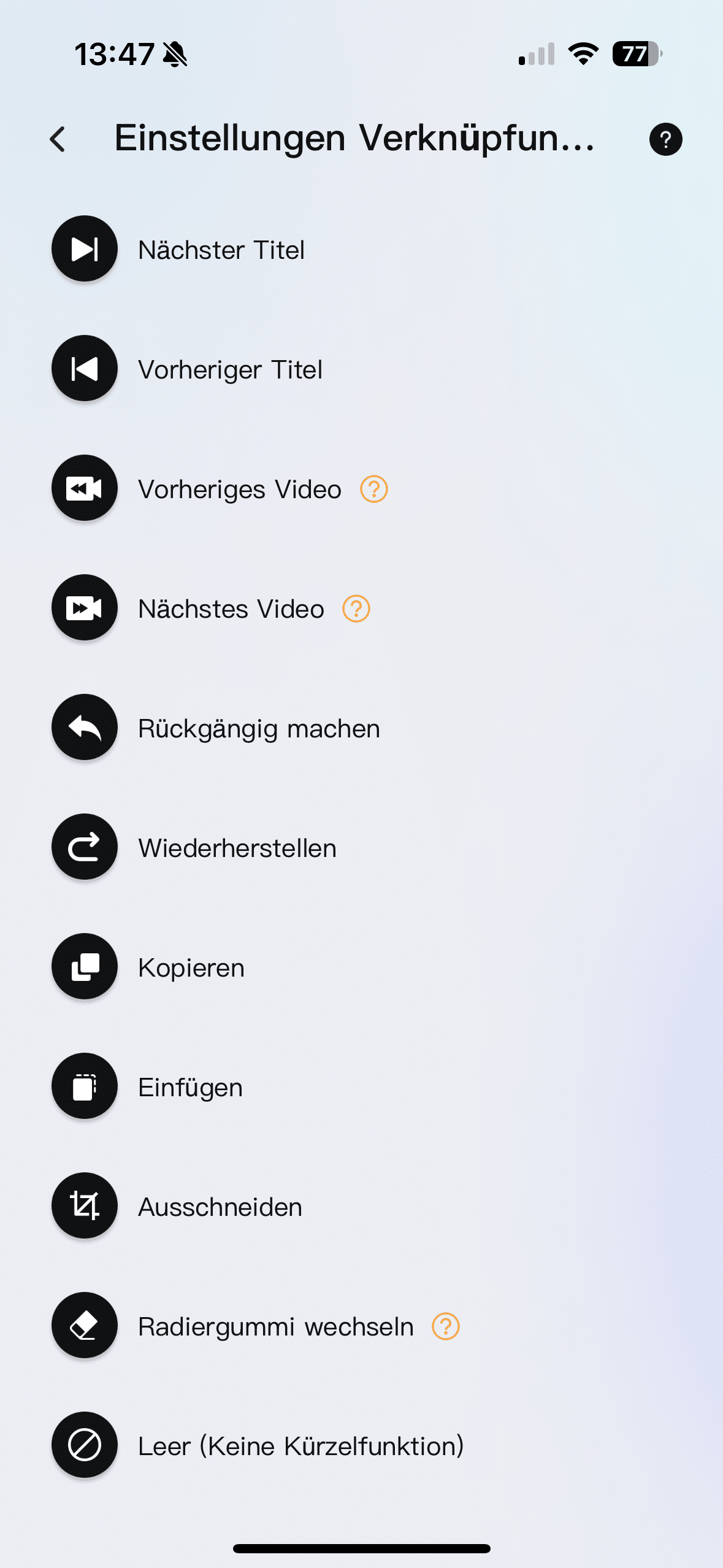Open the black help icon in header

(665, 139)
